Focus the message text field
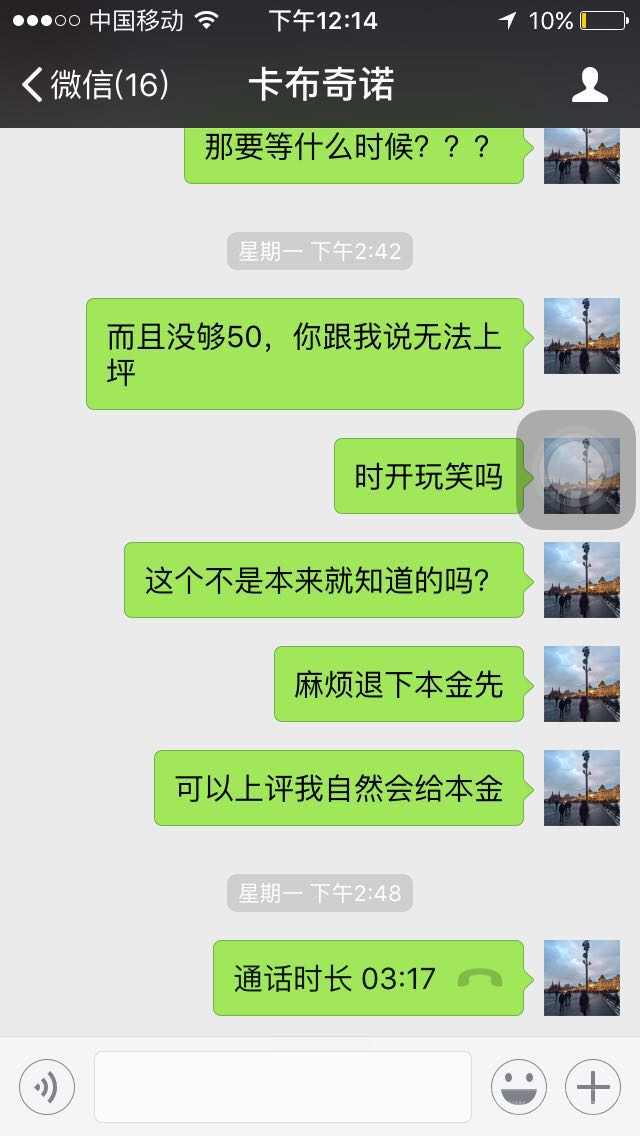 pyautogui.click(x=282, y=1087)
